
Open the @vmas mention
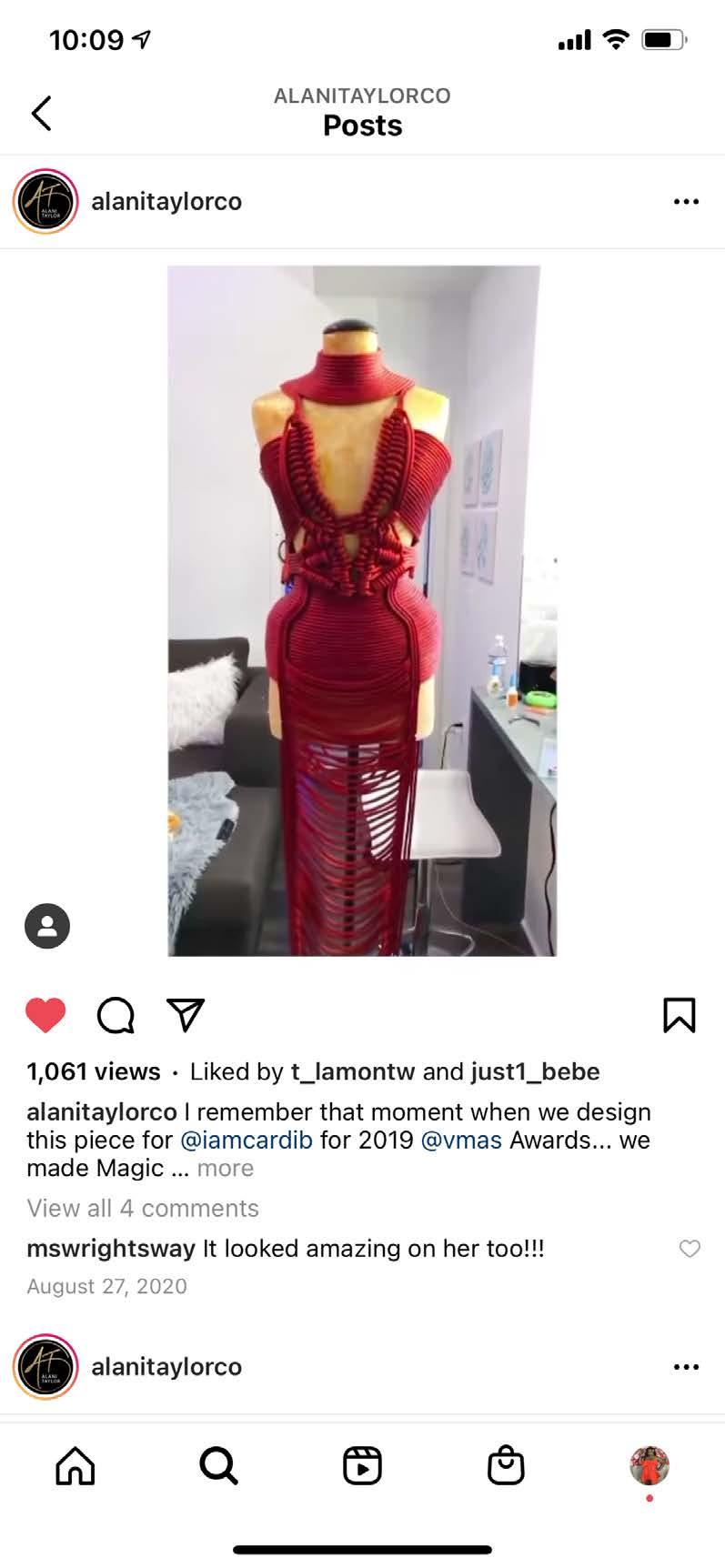460,1140
